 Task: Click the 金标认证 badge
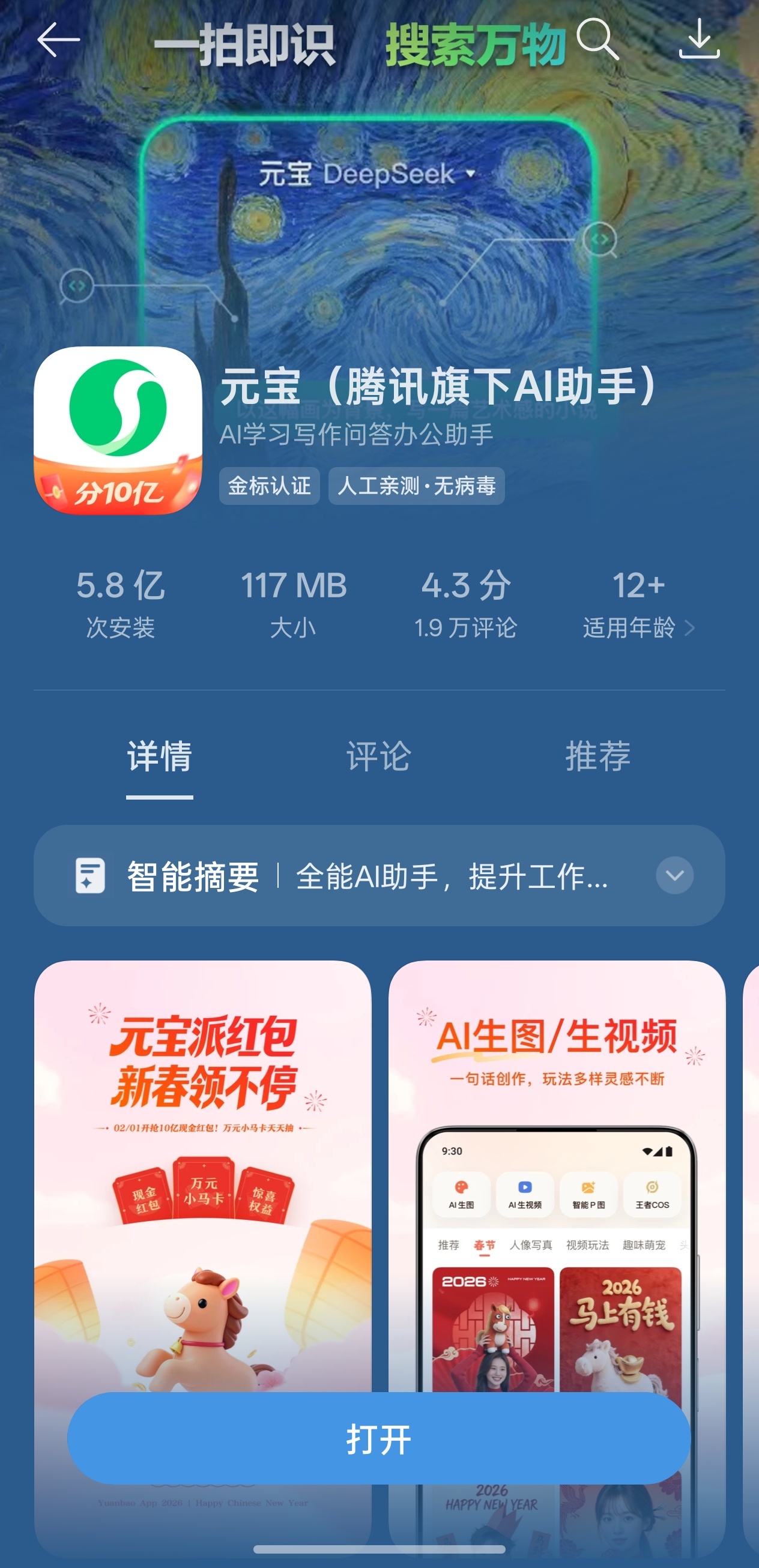270,486
